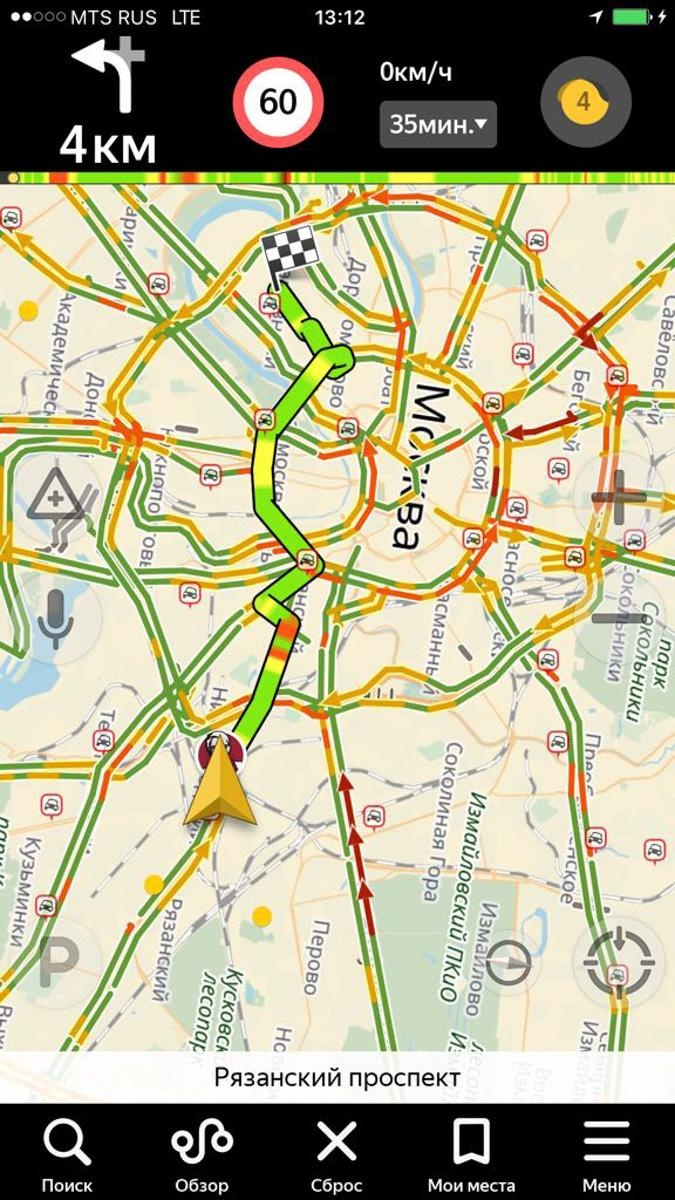Zoom in with the plus button

pos(619,498)
